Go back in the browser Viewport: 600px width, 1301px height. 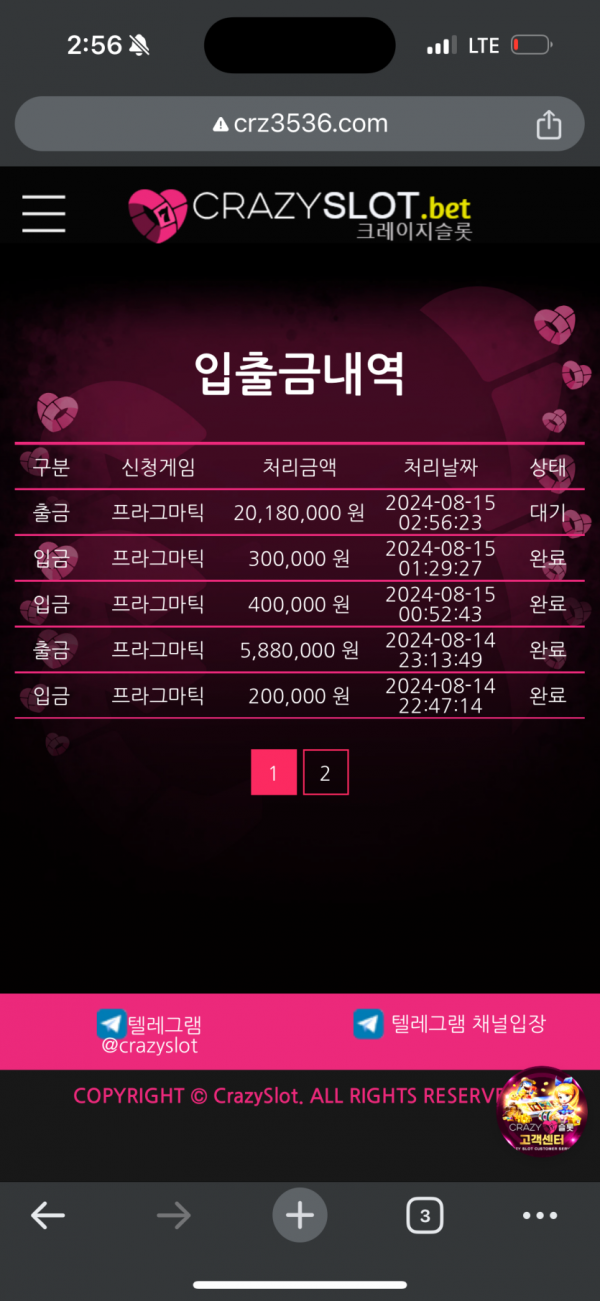tap(48, 1216)
